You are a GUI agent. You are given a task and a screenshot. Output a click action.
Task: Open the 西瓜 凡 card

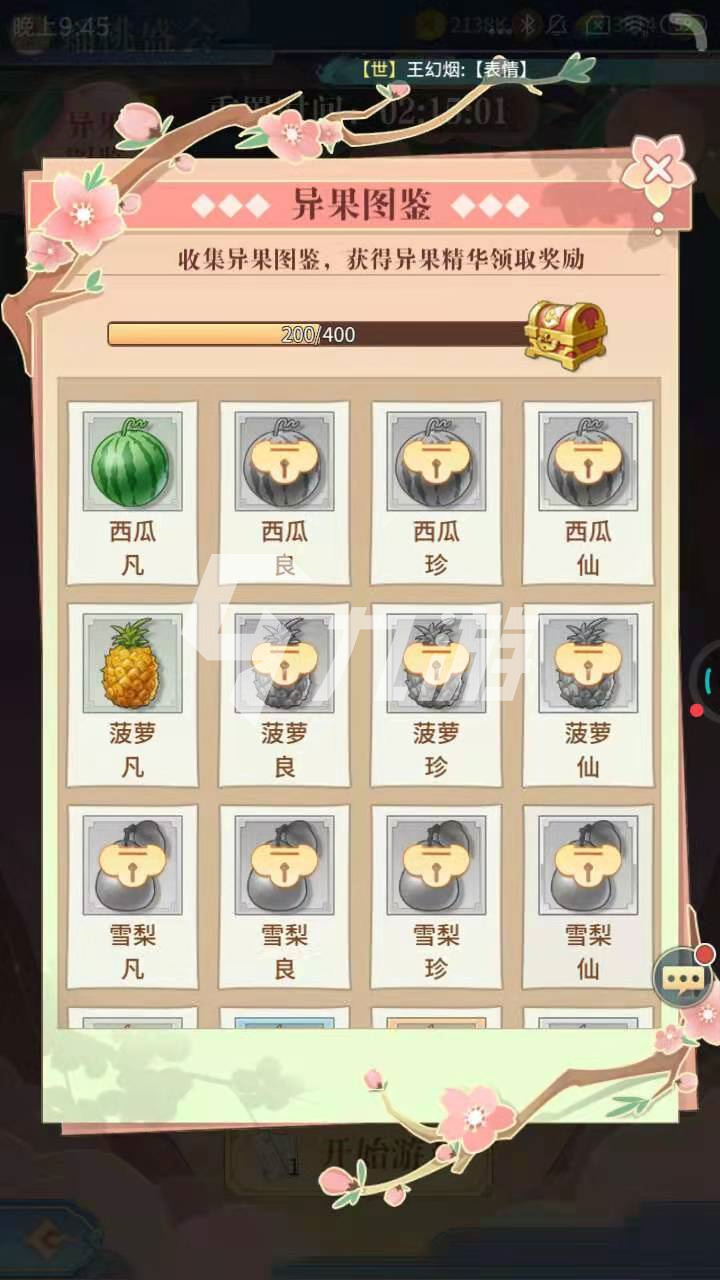coord(132,491)
